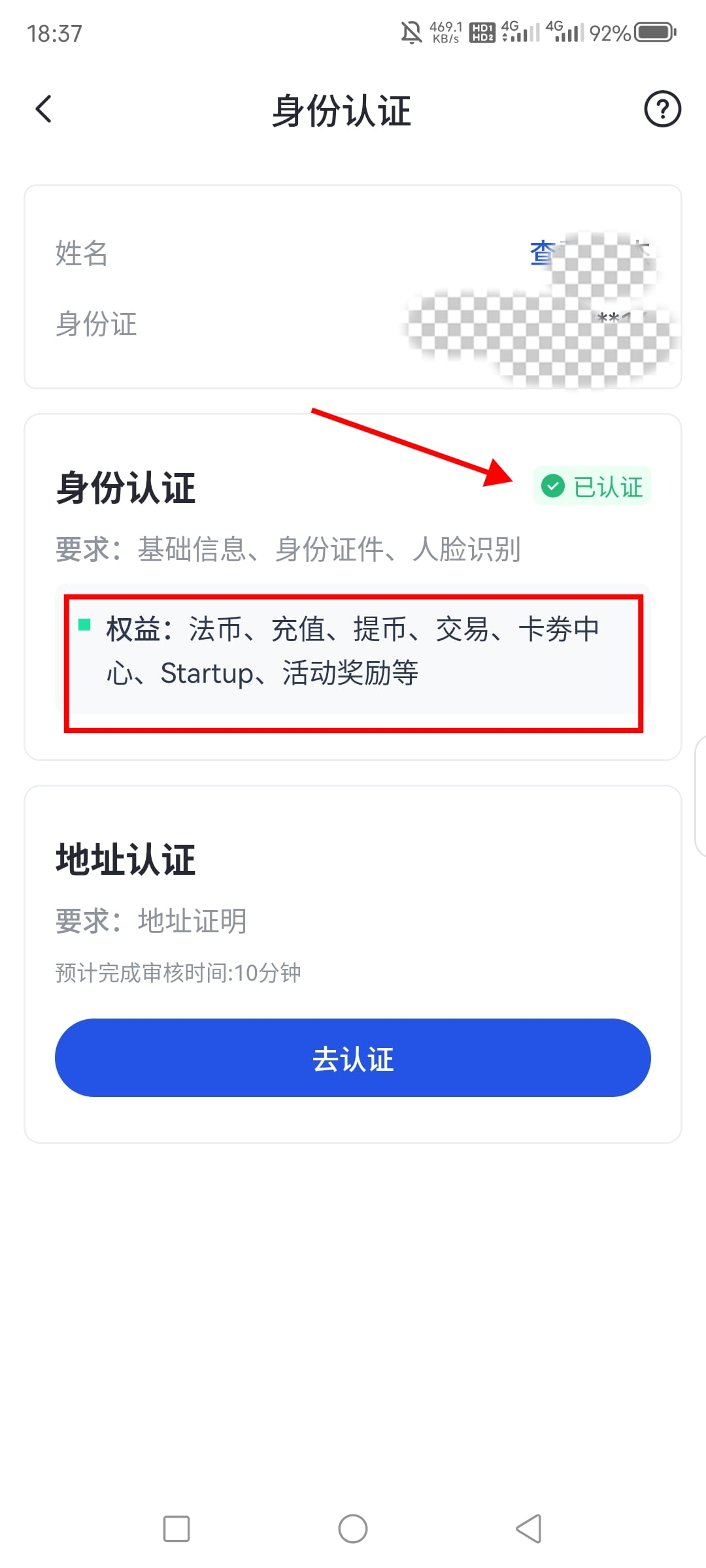
Task: Tap the green square bullet beside 权益
Action: (x=84, y=626)
